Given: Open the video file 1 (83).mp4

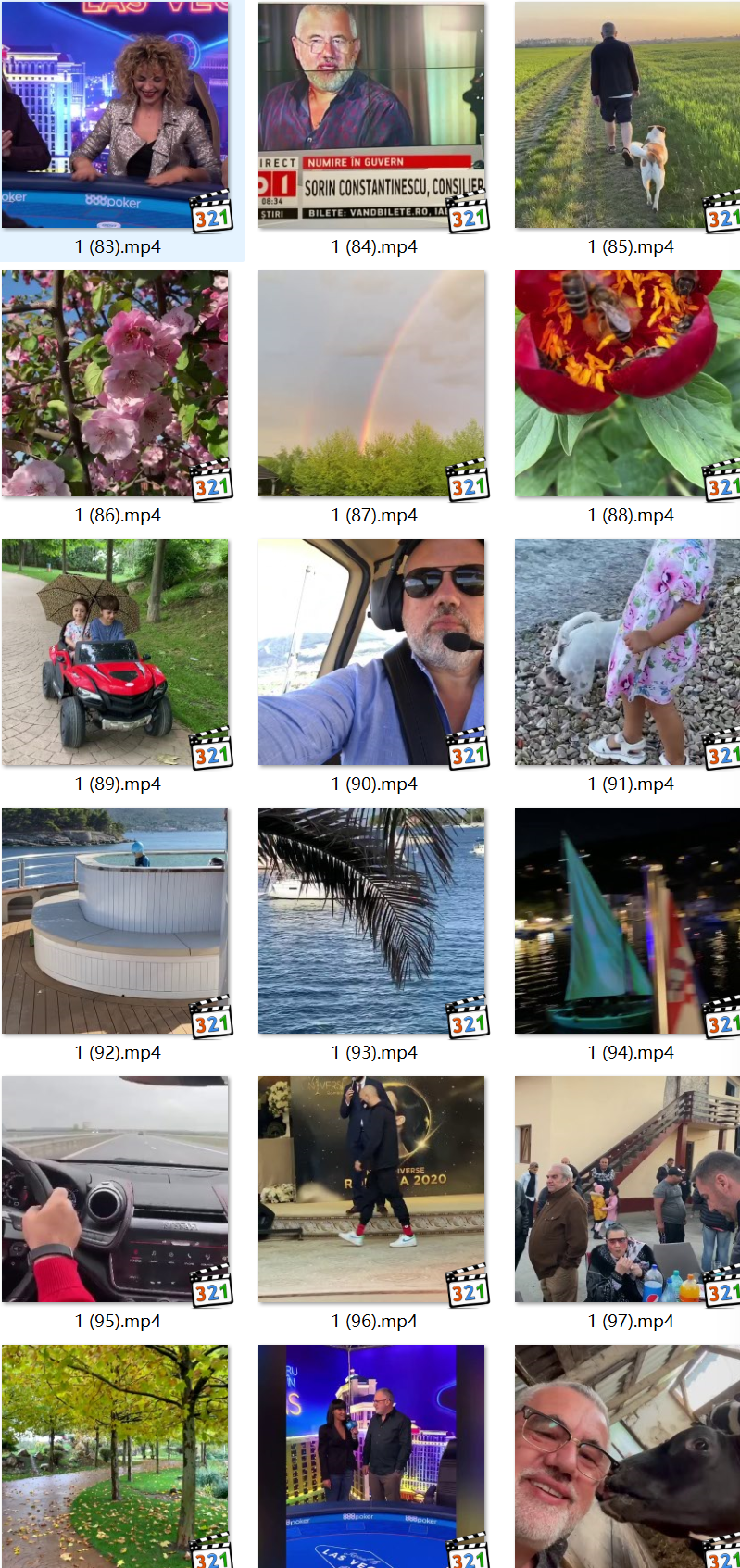Looking at the screenshot, I should coord(115,115).
